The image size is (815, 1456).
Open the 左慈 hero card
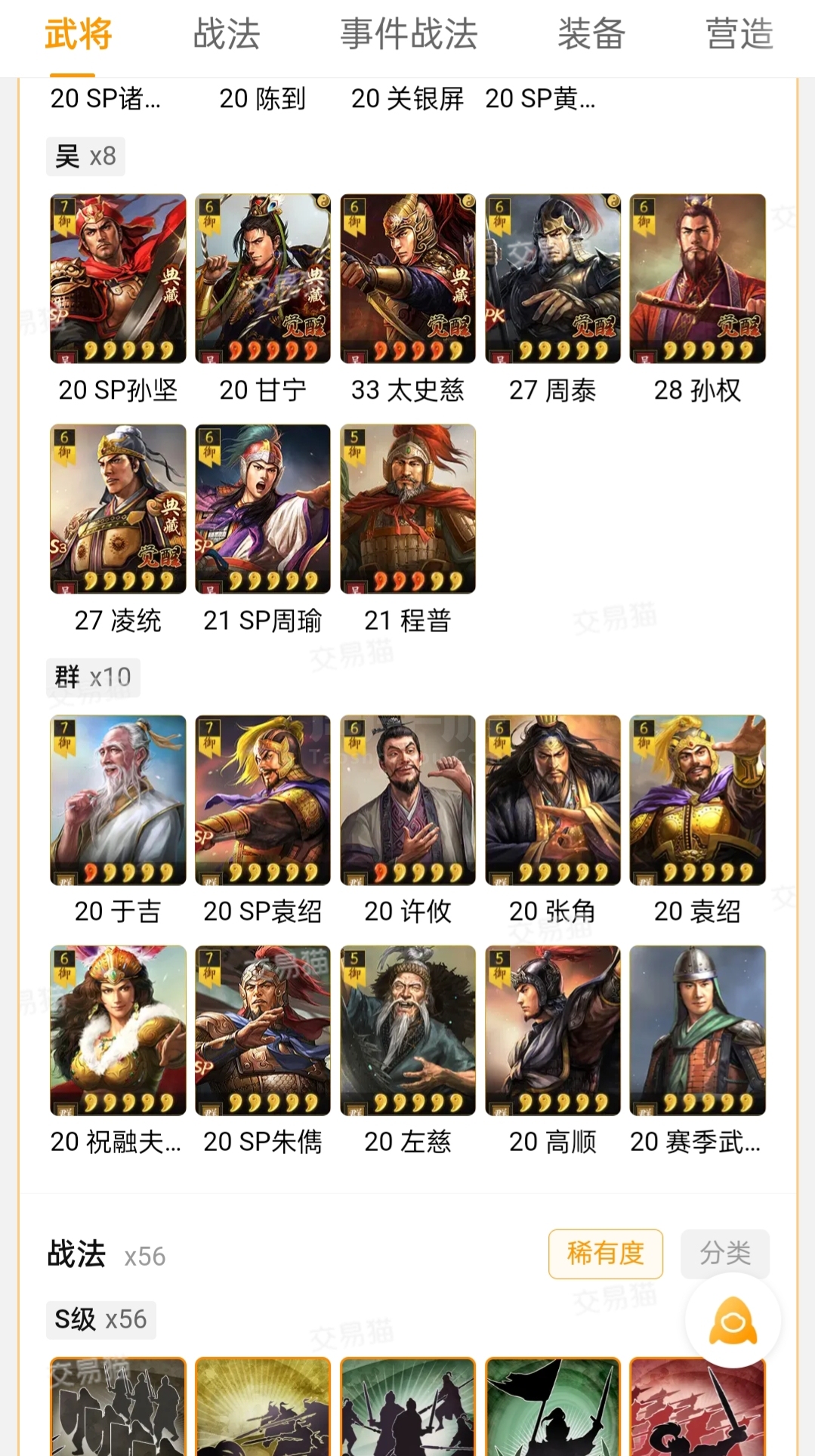(408, 1030)
